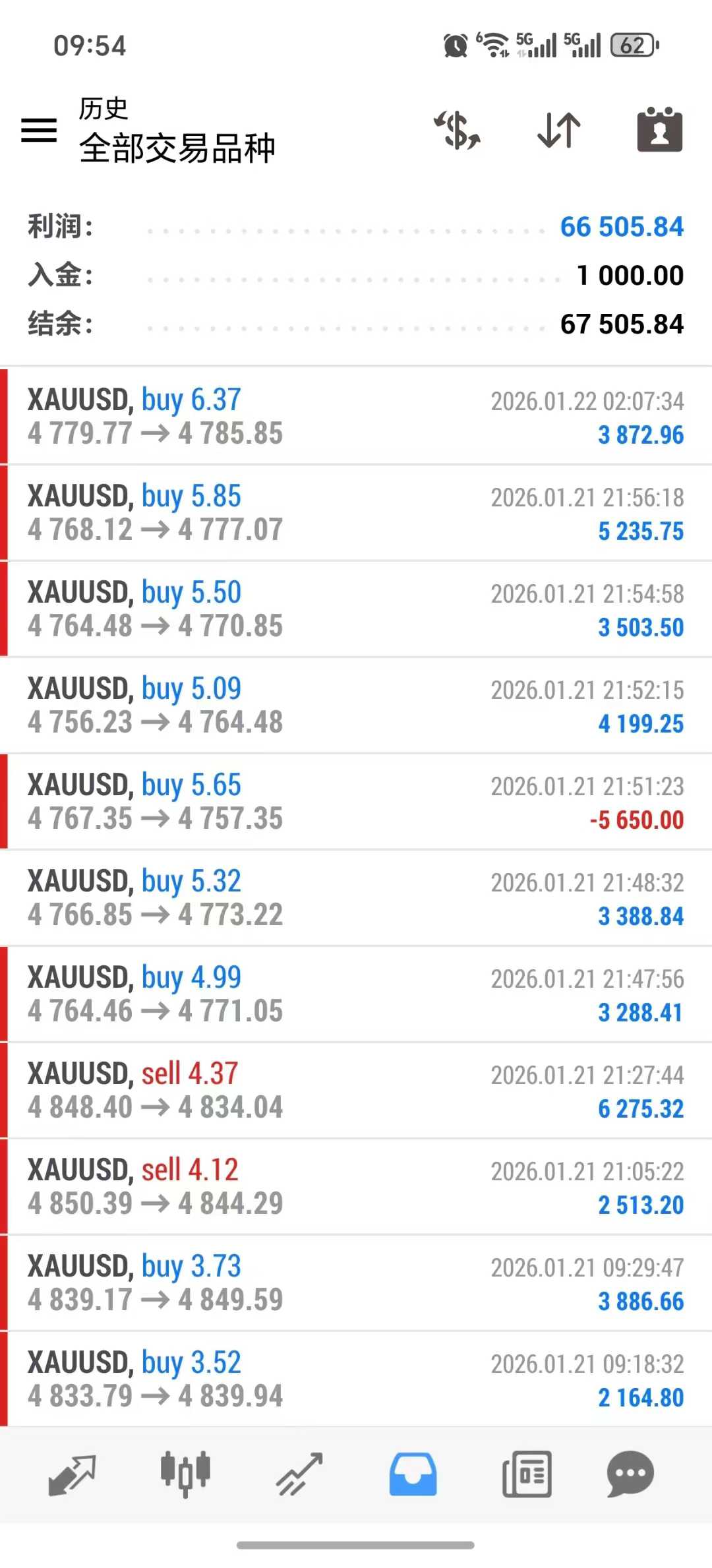
Task: Open the News tab
Action: click(527, 1474)
